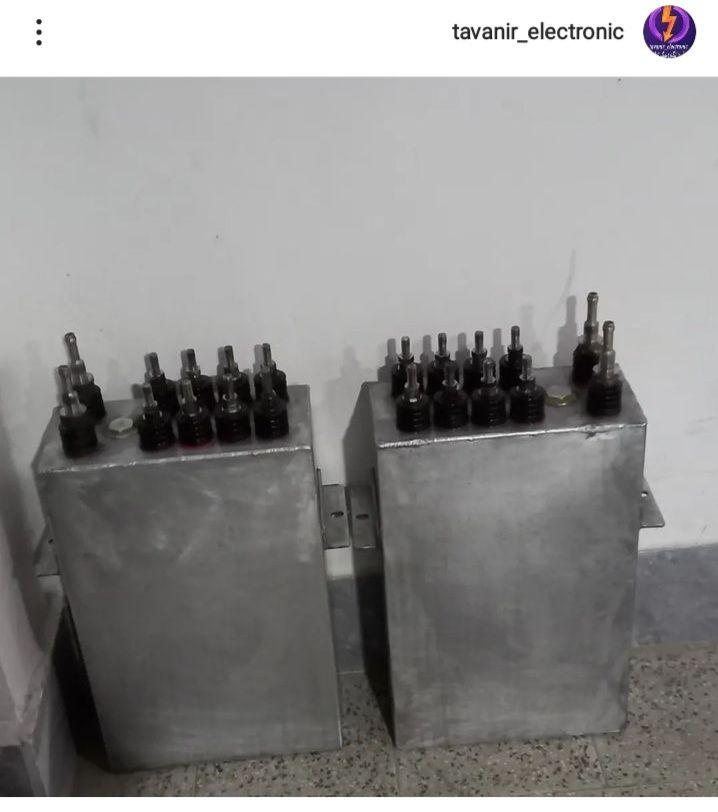The image size is (718, 812).
Task: Open the tavanir_electronic profile via its username
Action: [x=537, y=32]
